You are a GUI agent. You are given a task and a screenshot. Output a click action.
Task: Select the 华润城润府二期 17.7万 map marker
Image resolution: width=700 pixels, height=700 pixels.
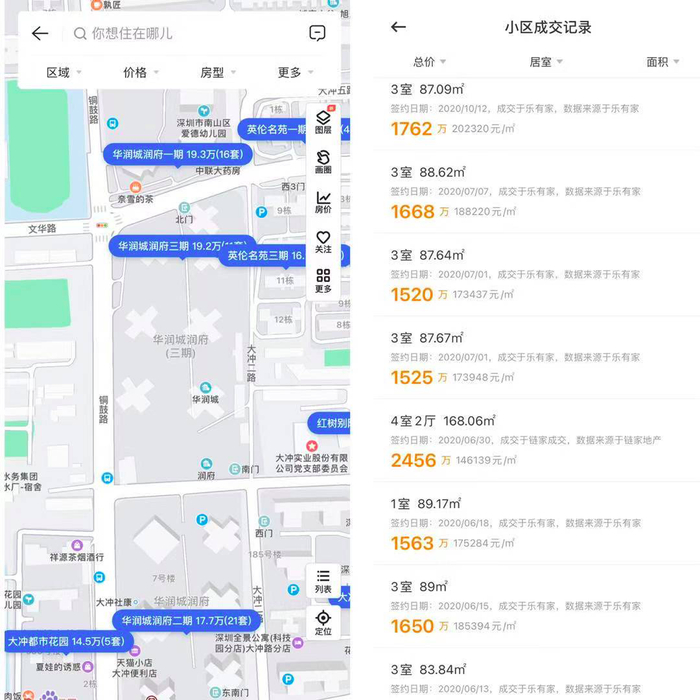pyautogui.click(x=186, y=620)
